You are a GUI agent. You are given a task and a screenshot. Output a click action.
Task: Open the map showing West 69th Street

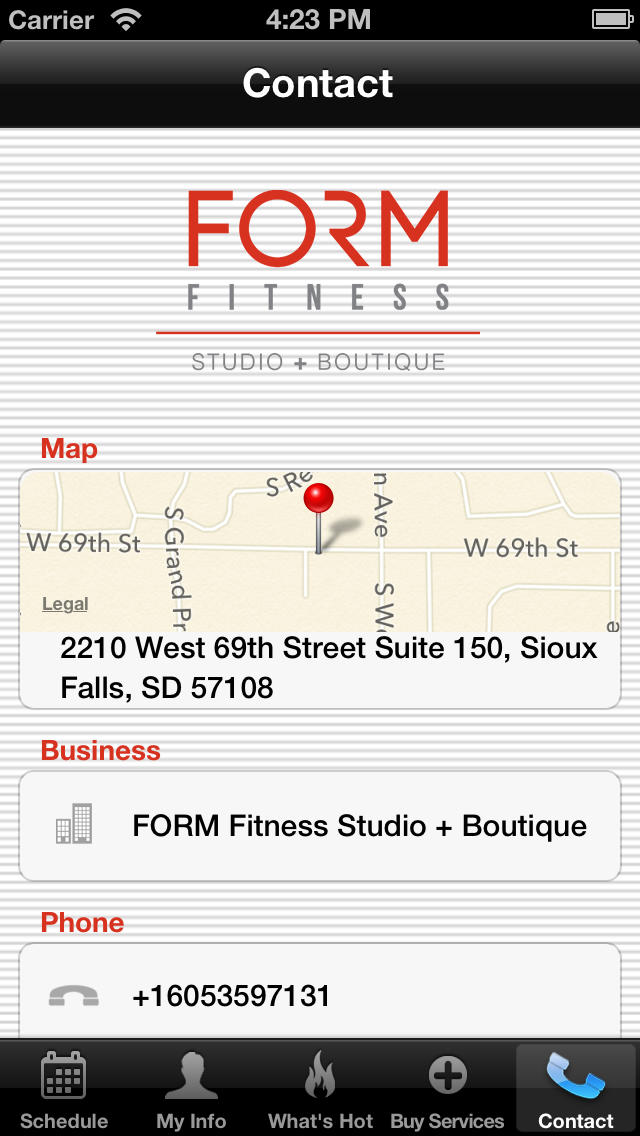click(320, 551)
